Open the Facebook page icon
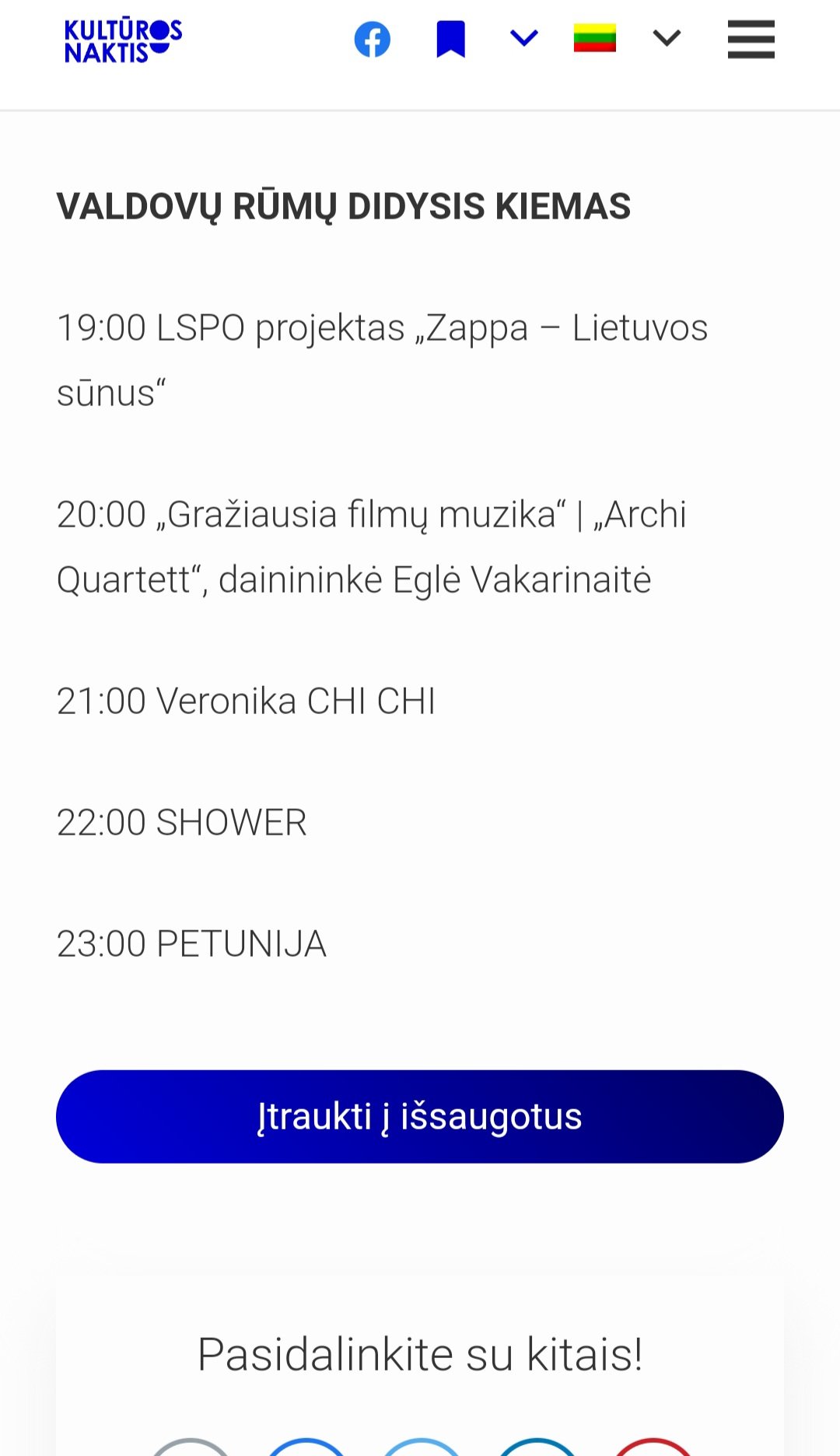The image size is (840, 1456). (x=373, y=40)
